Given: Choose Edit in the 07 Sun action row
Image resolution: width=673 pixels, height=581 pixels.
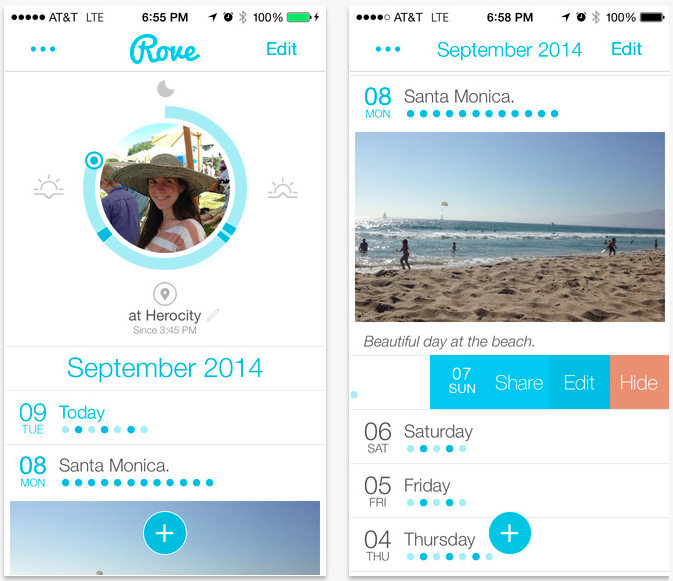Looking at the screenshot, I should coord(579,383).
